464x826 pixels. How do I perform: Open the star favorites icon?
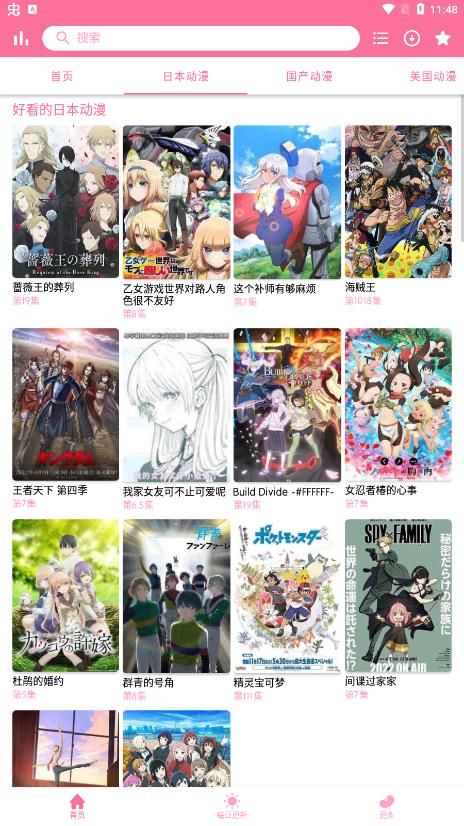click(x=443, y=38)
